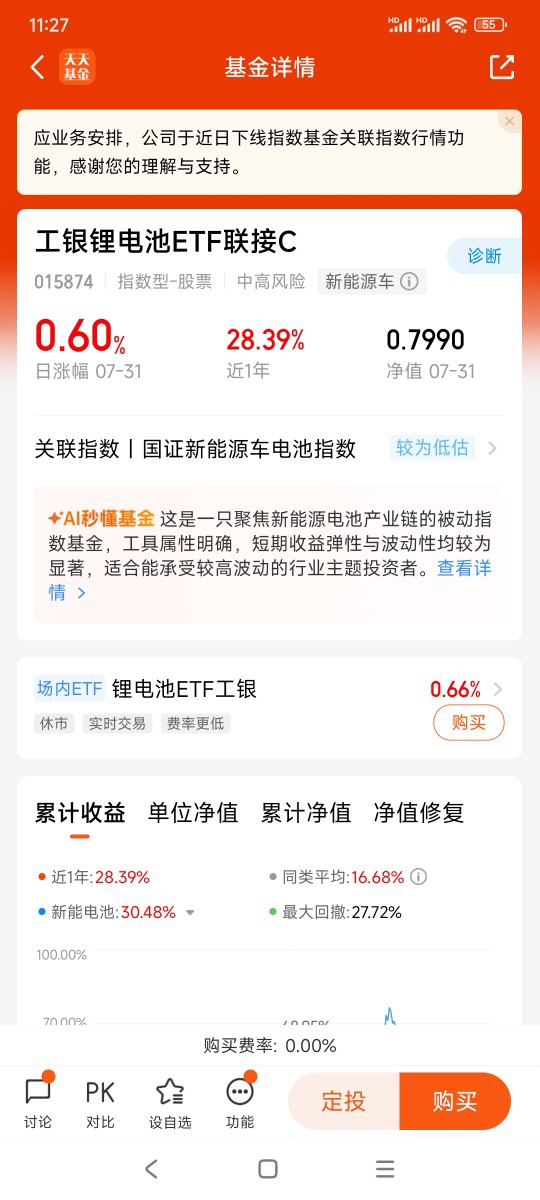Tap the orange 购买 button at bottom
The image size is (540, 1200).
[455, 1101]
